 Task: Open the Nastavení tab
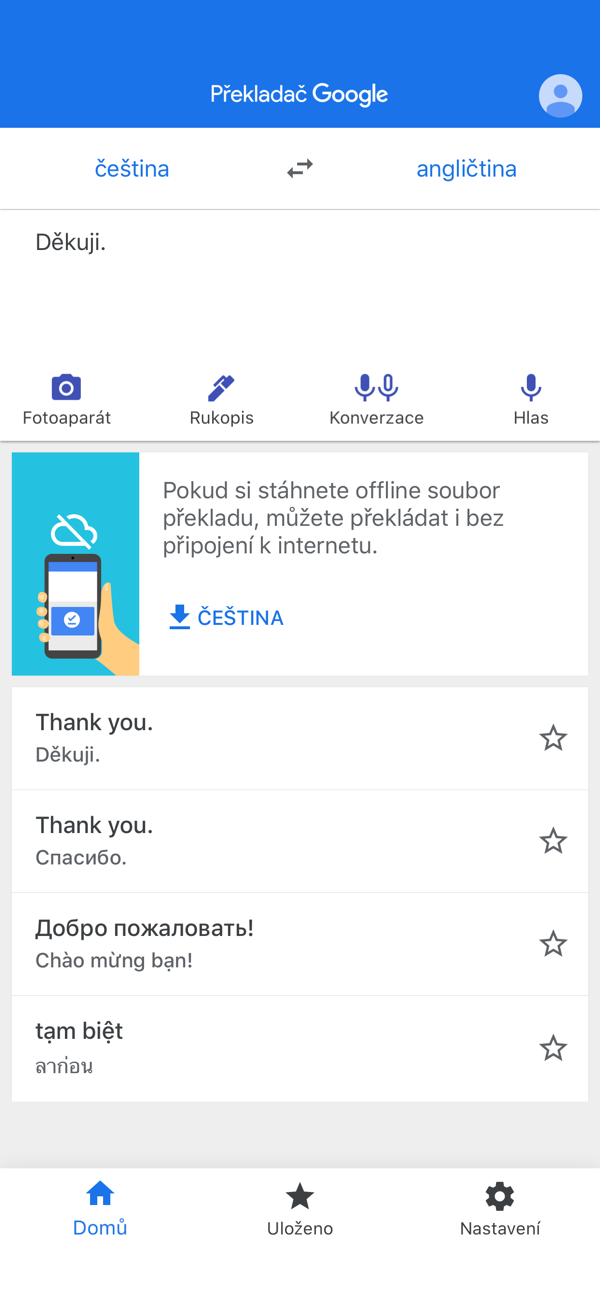click(x=499, y=1207)
